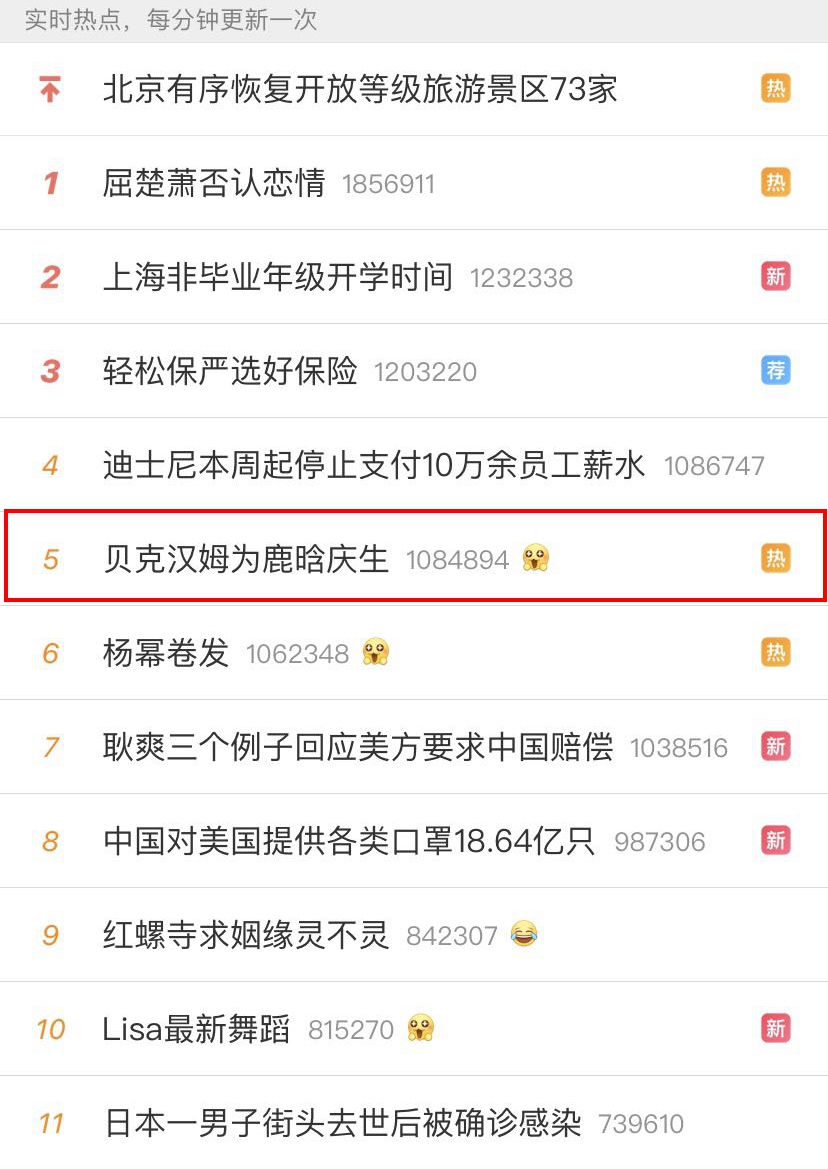Open the topic 屈楚萧否认恋情
828x1170 pixels.
tap(215, 183)
